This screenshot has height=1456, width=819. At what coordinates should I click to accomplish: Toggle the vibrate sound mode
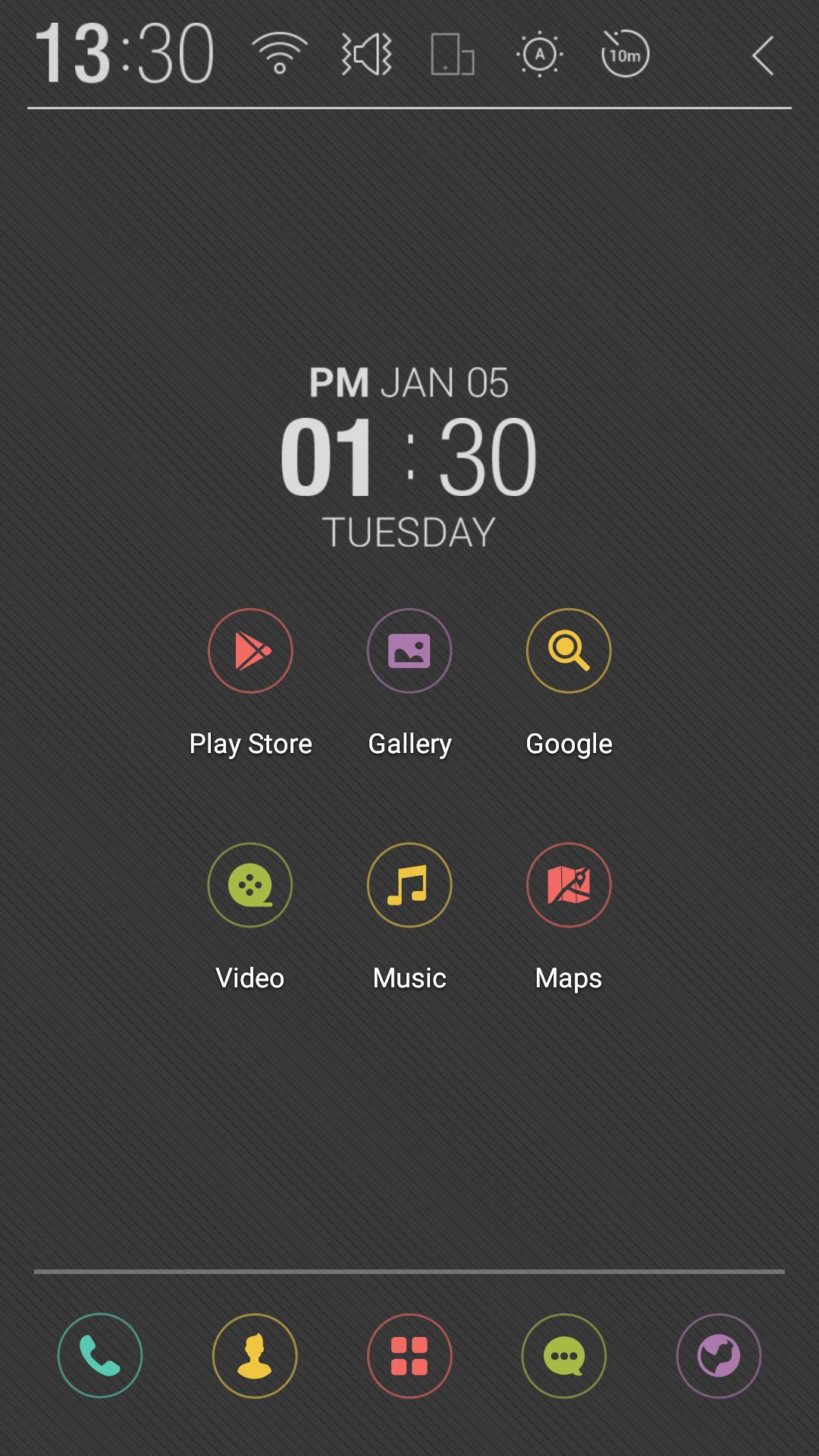[x=366, y=55]
